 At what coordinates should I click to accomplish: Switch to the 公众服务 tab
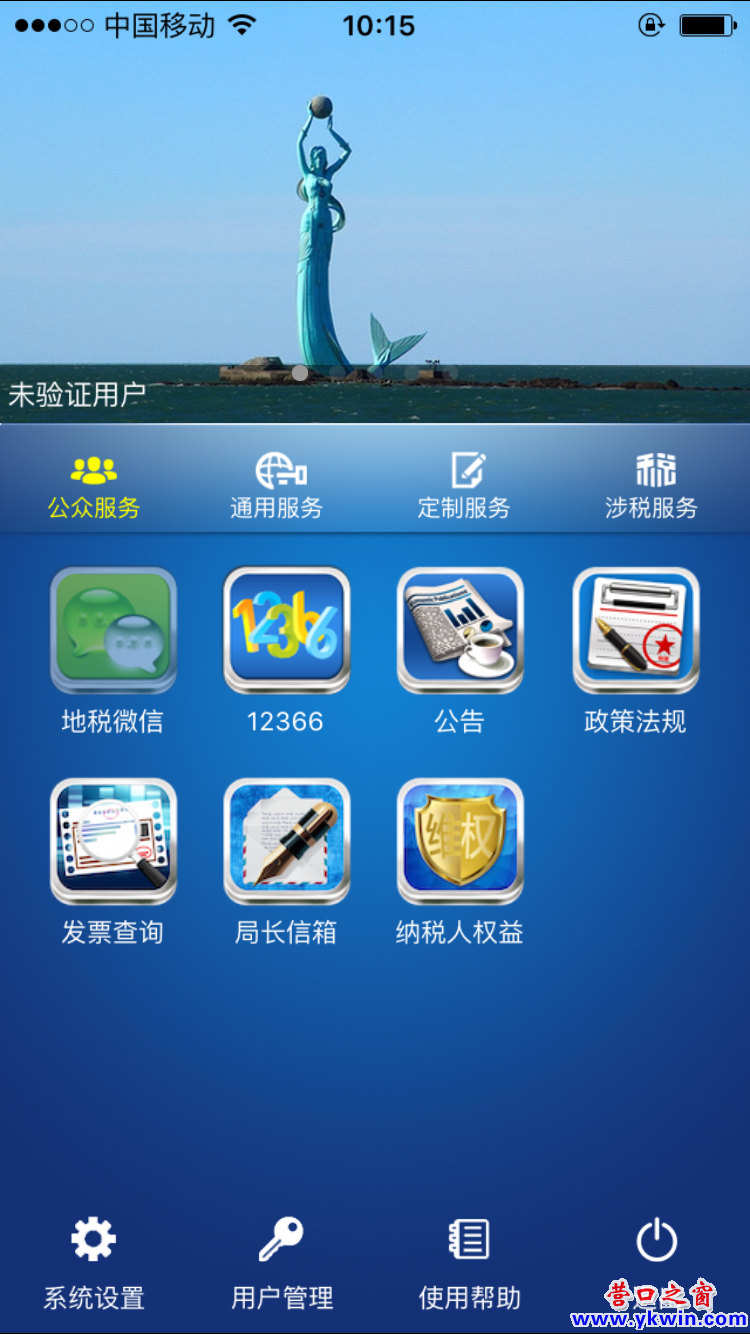pyautogui.click(x=94, y=487)
